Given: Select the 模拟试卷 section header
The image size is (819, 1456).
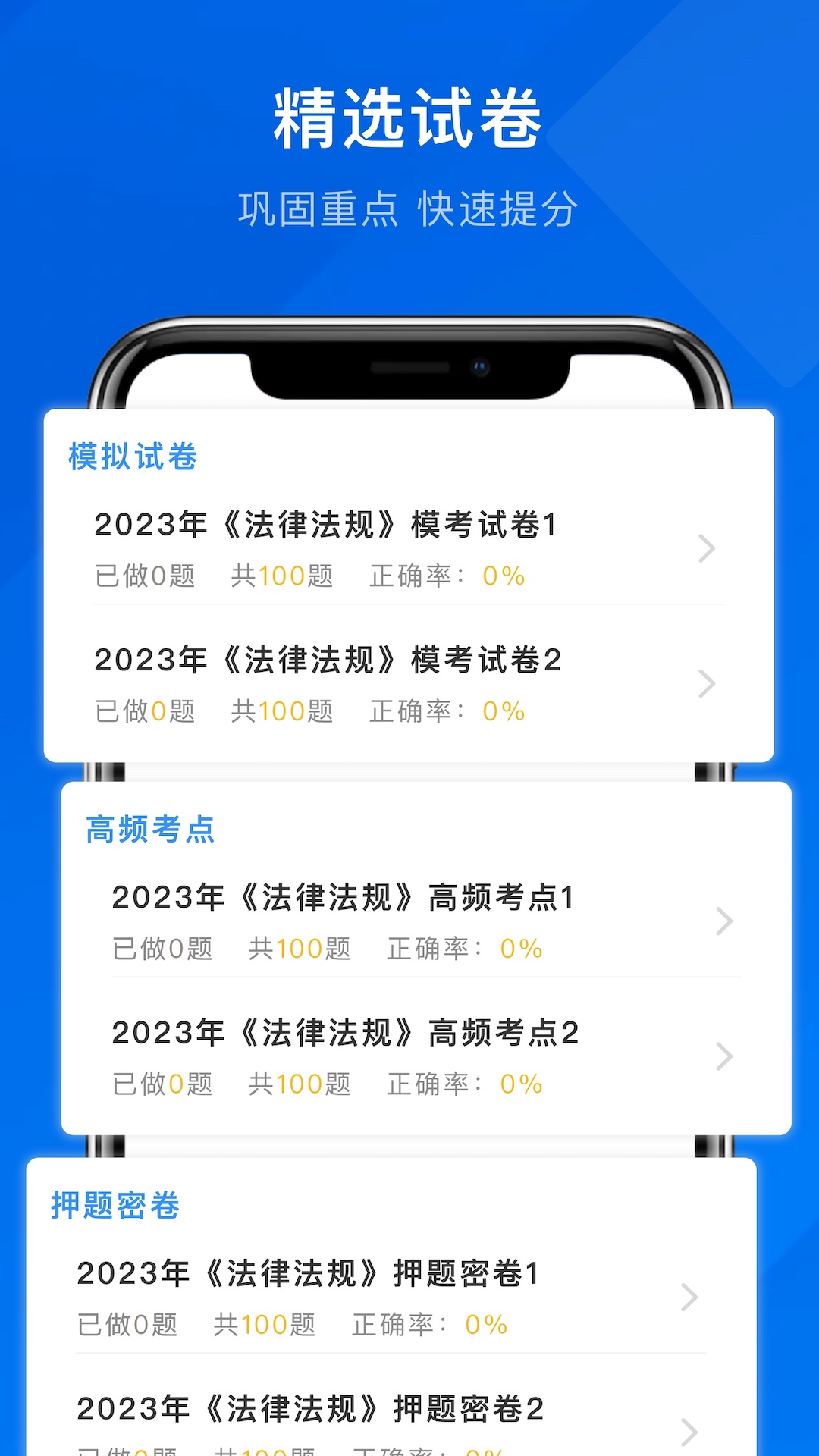Looking at the screenshot, I should [133, 456].
